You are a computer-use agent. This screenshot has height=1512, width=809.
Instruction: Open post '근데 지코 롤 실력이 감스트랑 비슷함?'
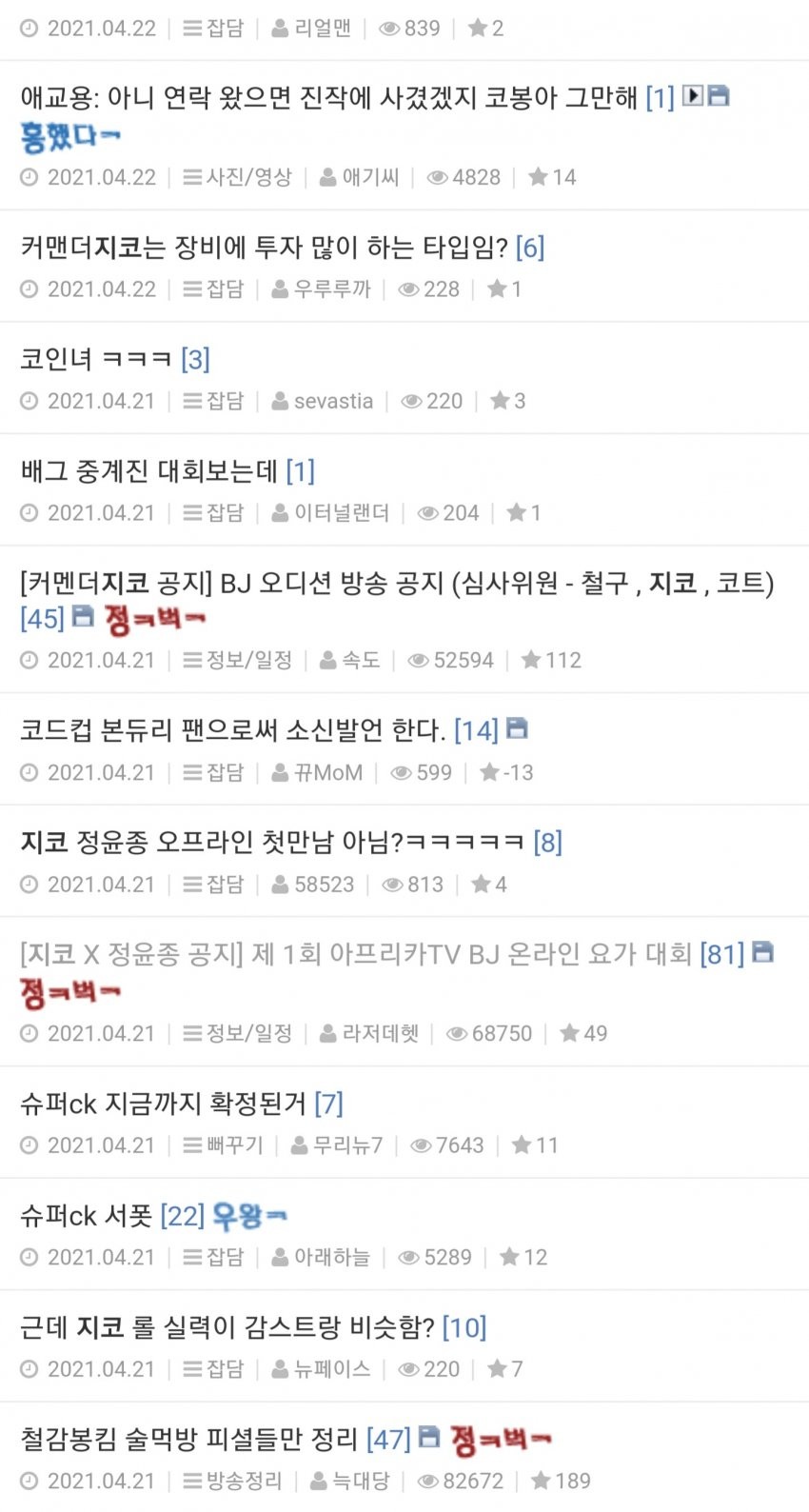(227, 1327)
